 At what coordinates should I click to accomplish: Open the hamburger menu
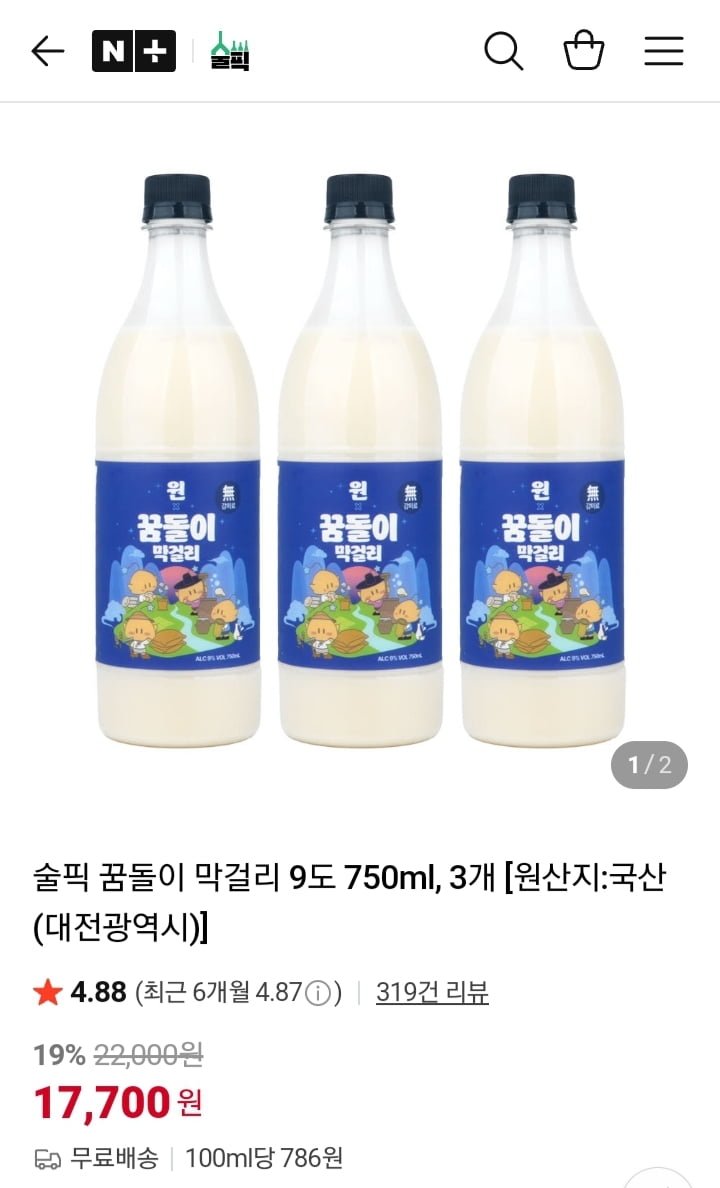pyautogui.click(x=663, y=51)
